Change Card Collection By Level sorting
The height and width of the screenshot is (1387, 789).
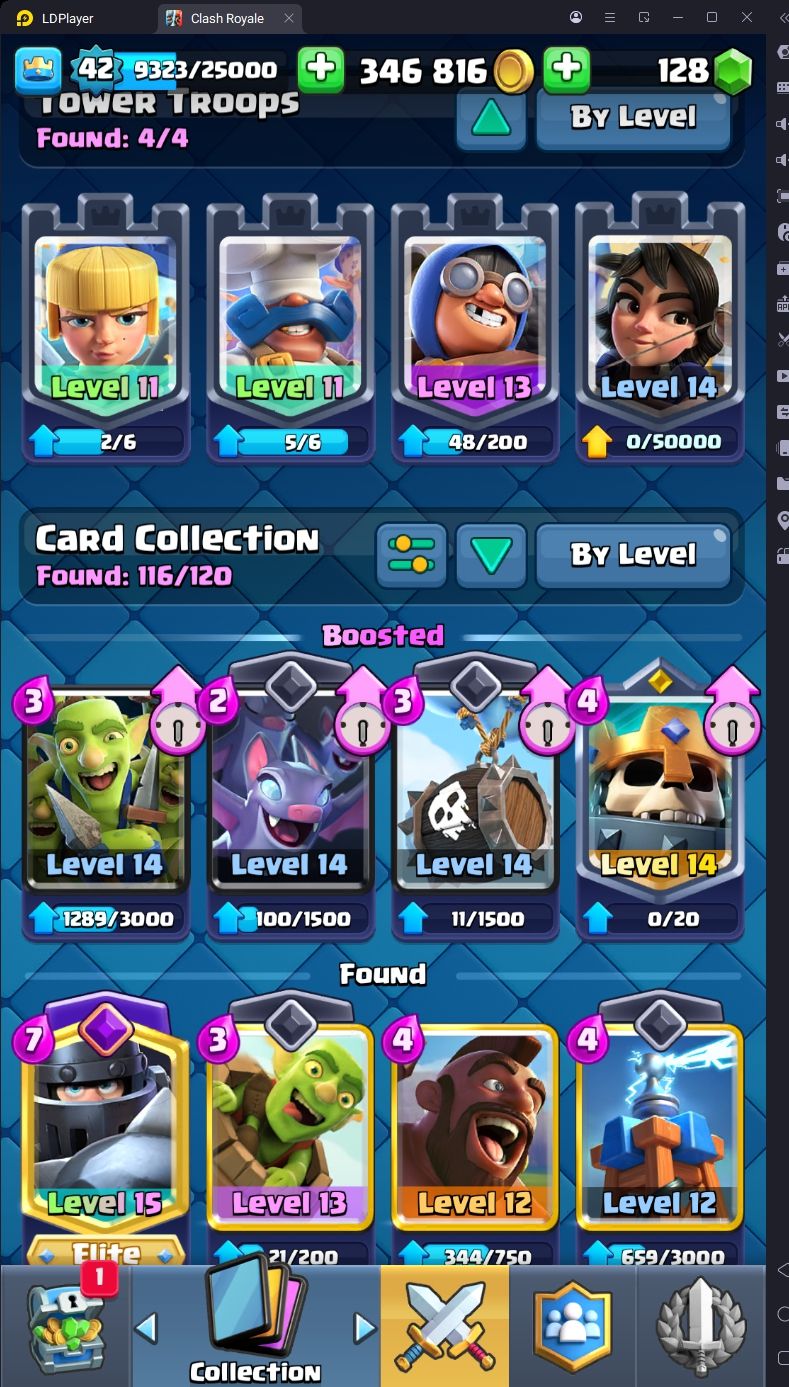pos(633,555)
